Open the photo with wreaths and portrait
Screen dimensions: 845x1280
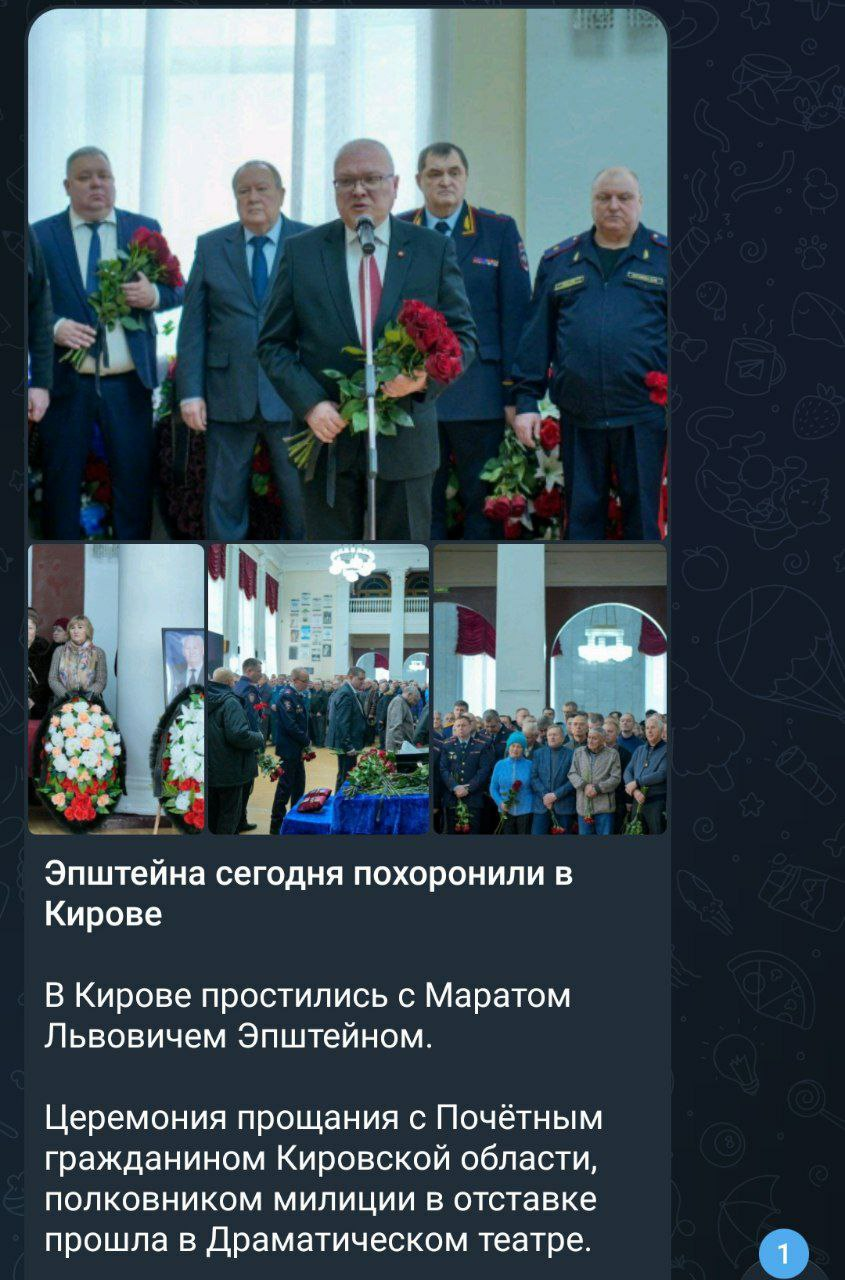pyautogui.click(x=116, y=688)
